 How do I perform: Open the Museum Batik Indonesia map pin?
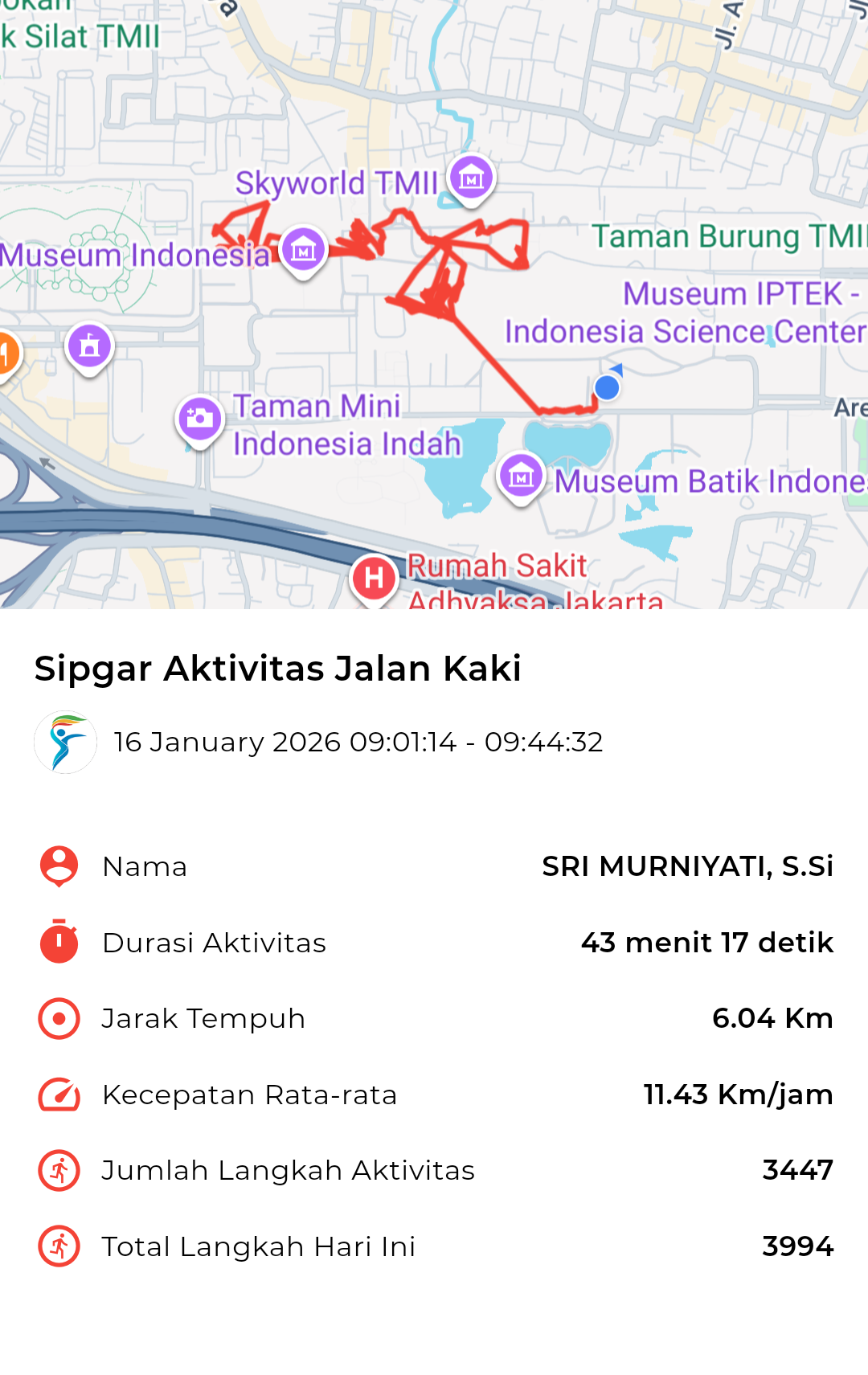click(x=521, y=477)
